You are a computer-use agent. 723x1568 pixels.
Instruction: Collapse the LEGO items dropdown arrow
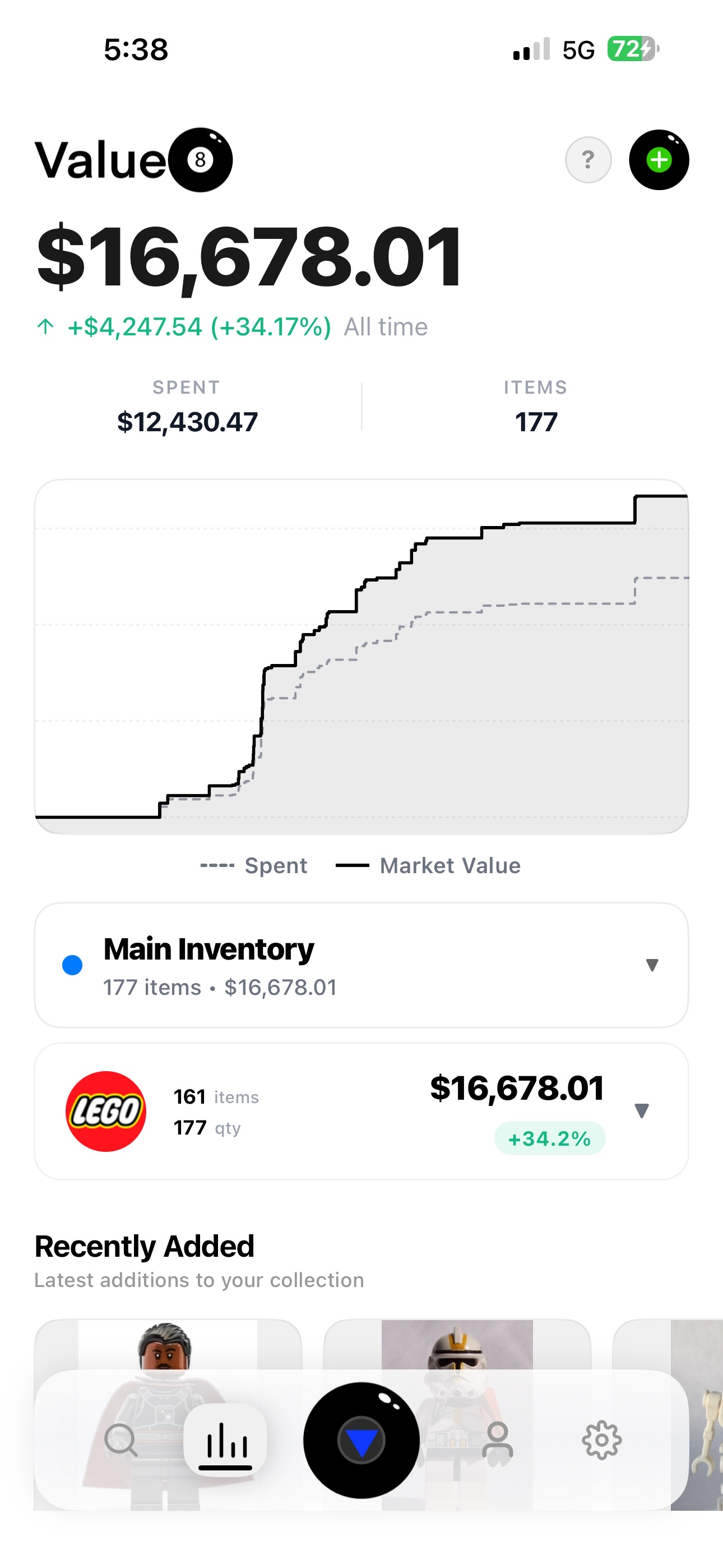[x=641, y=1111]
